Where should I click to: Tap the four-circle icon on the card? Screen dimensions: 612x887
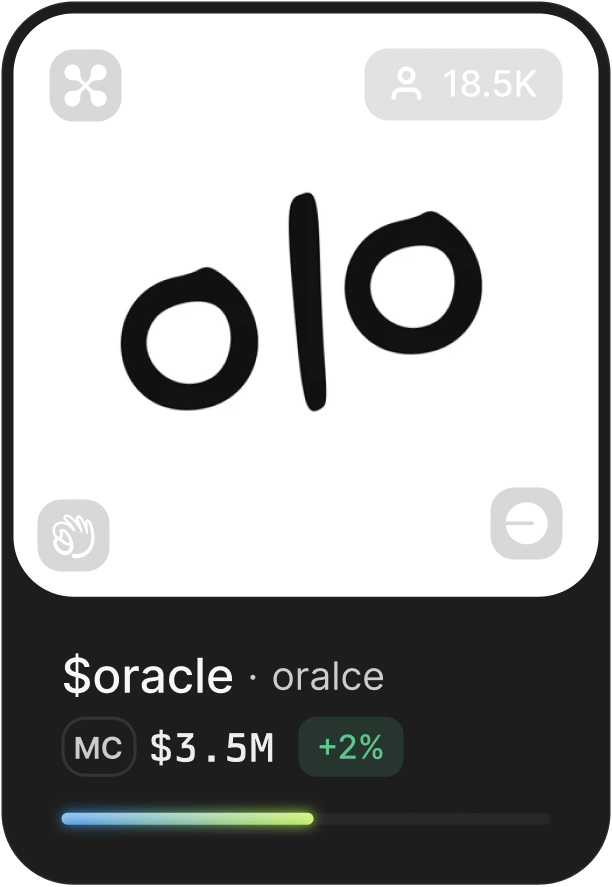point(85,86)
